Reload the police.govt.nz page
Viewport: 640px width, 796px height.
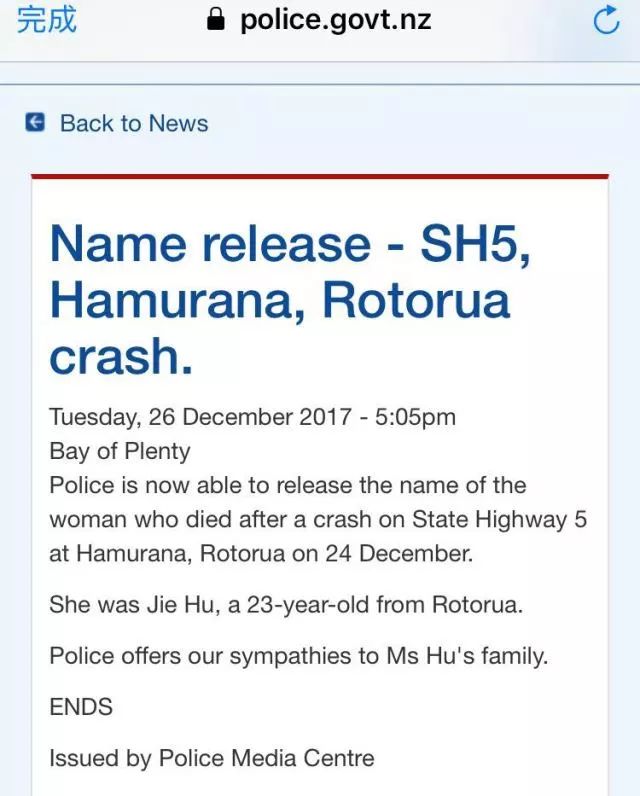tap(607, 20)
